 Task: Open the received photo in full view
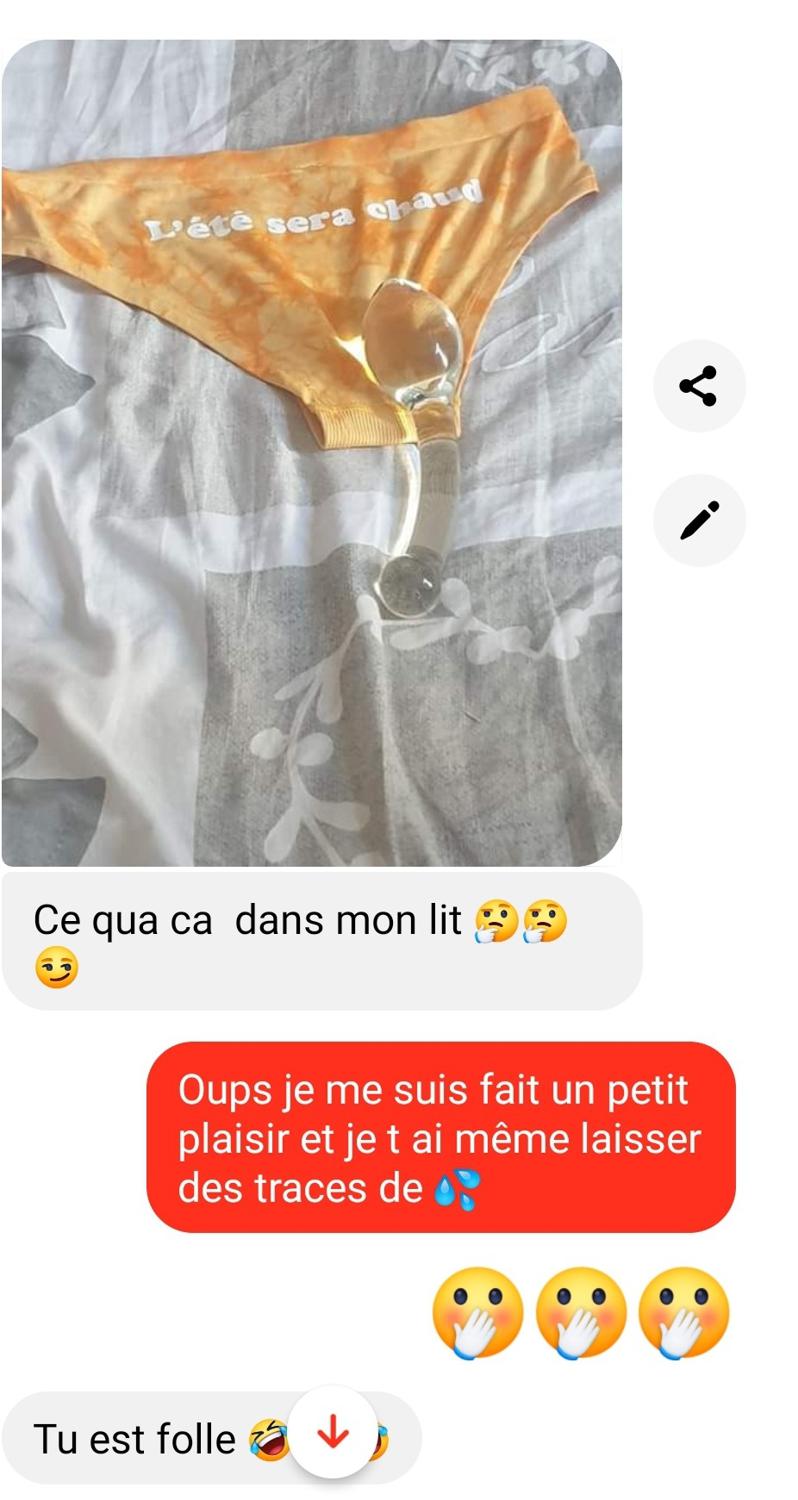pyautogui.click(x=311, y=452)
